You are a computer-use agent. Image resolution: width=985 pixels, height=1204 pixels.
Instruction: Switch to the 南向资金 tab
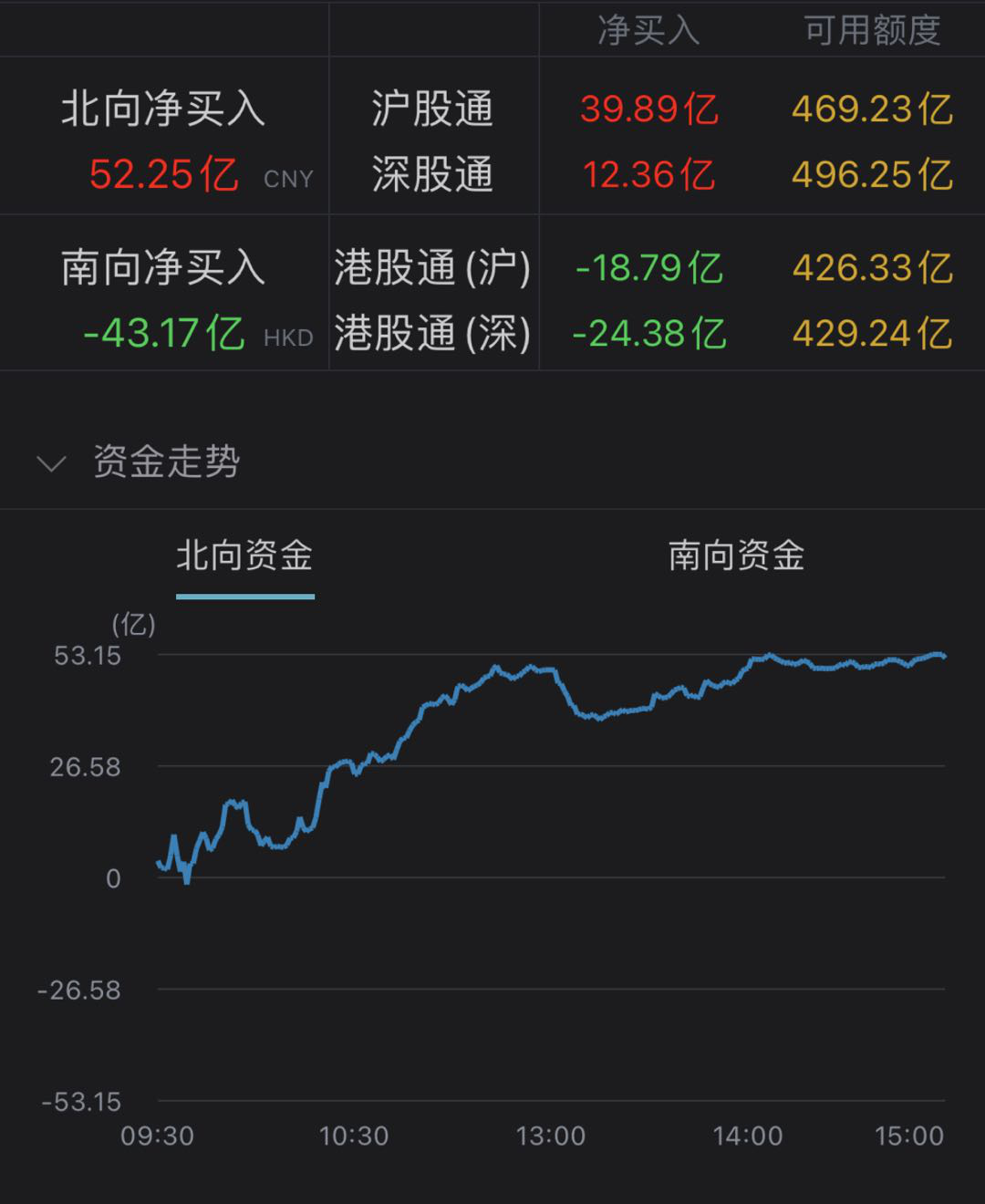pyautogui.click(x=736, y=555)
